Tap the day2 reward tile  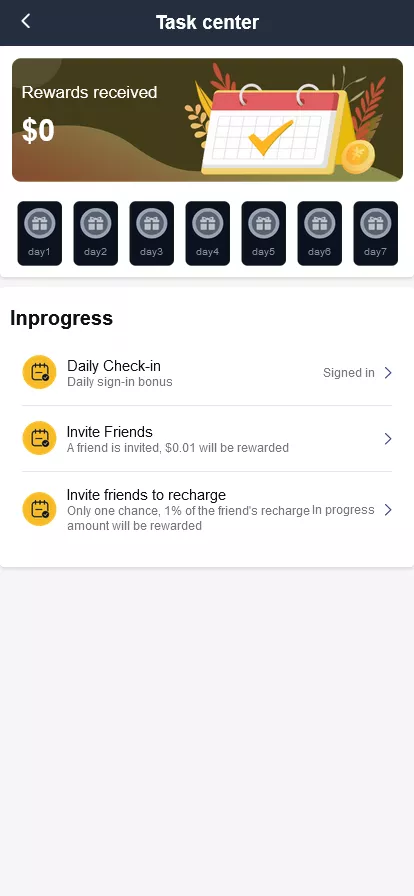(95, 233)
